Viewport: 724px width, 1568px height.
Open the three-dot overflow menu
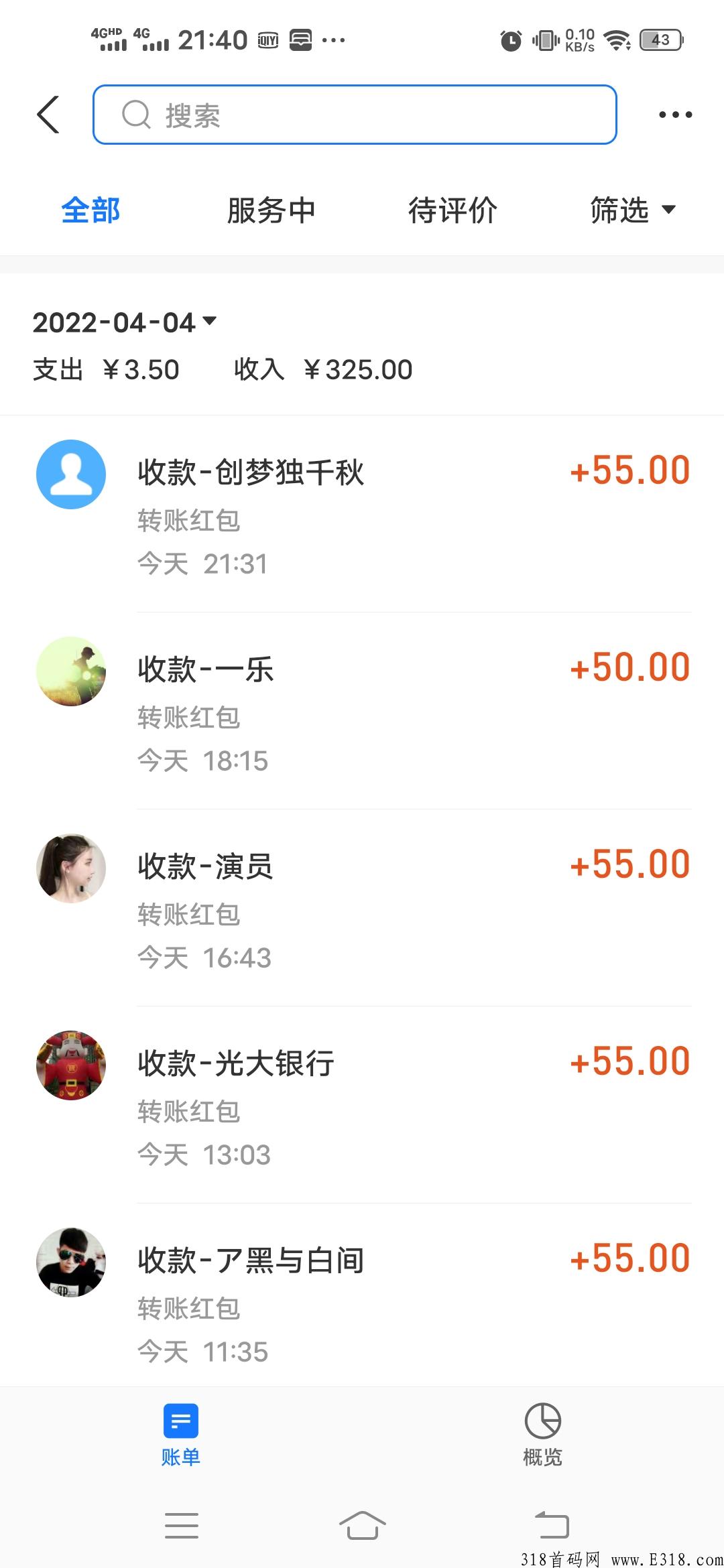(675, 115)
